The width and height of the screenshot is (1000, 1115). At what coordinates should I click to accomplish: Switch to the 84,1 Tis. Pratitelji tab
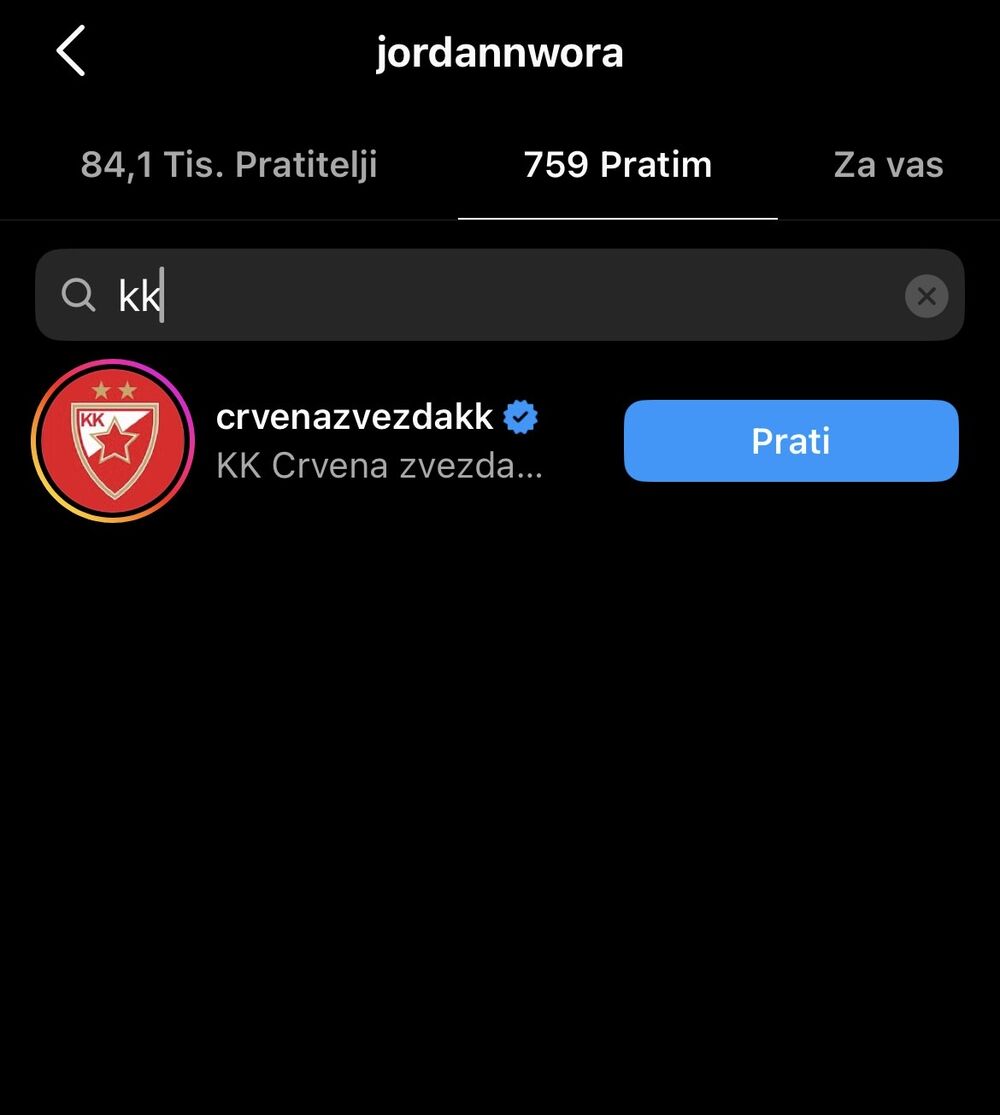pyautogui.click(x=228, y=164)
